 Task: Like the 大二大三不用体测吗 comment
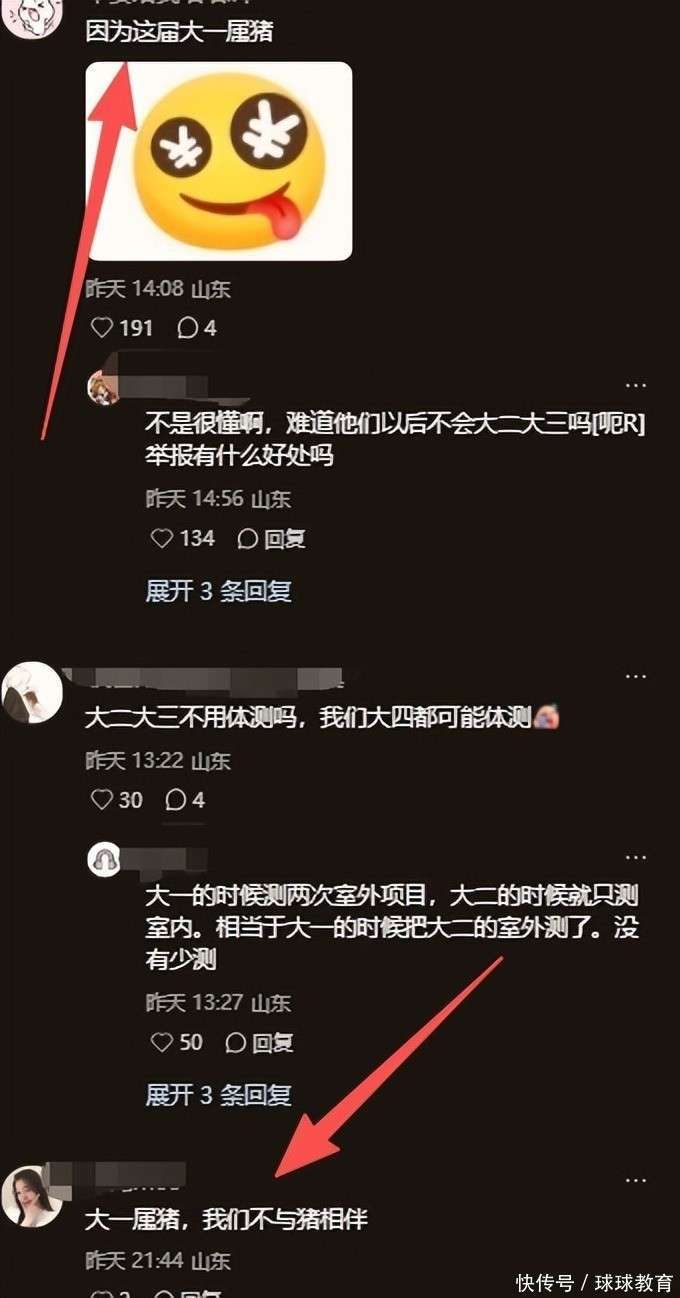(102, 800)
